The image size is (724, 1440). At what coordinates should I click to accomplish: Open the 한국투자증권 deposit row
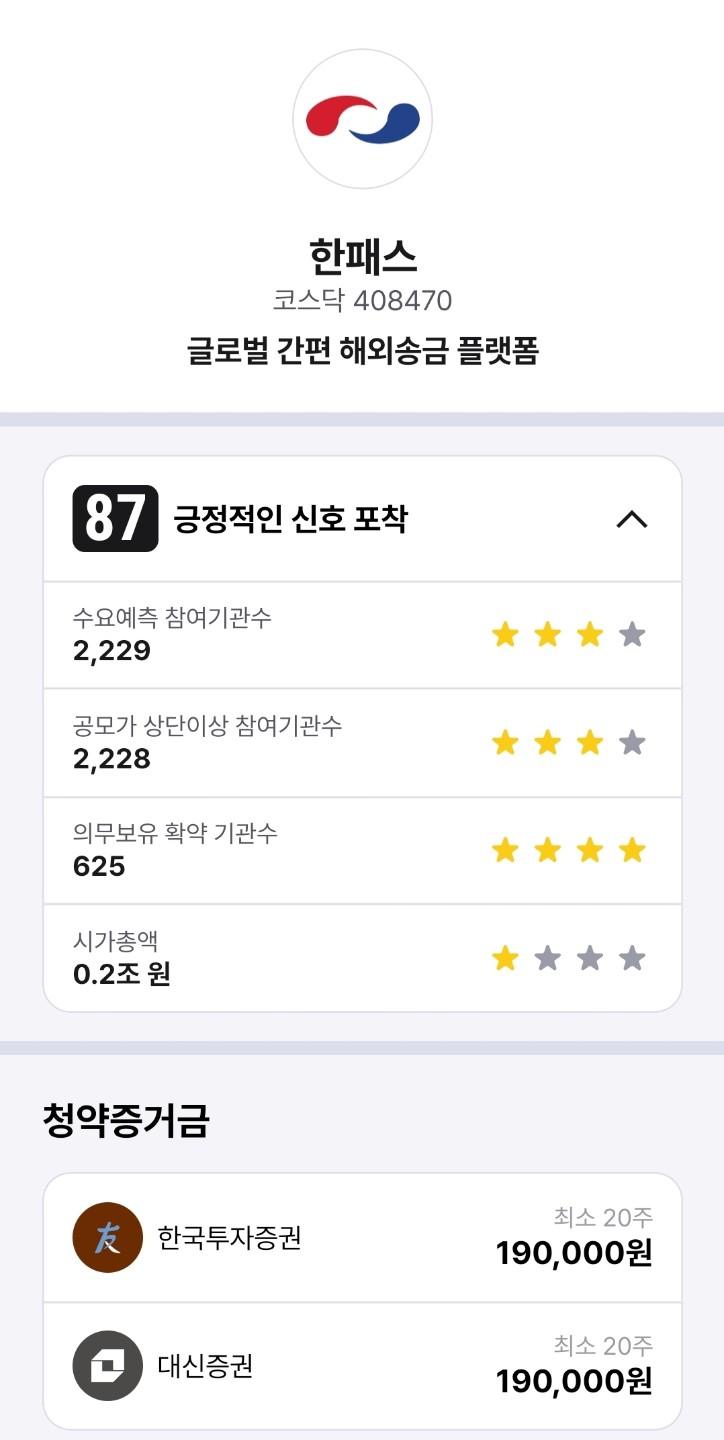(362, 1238)
